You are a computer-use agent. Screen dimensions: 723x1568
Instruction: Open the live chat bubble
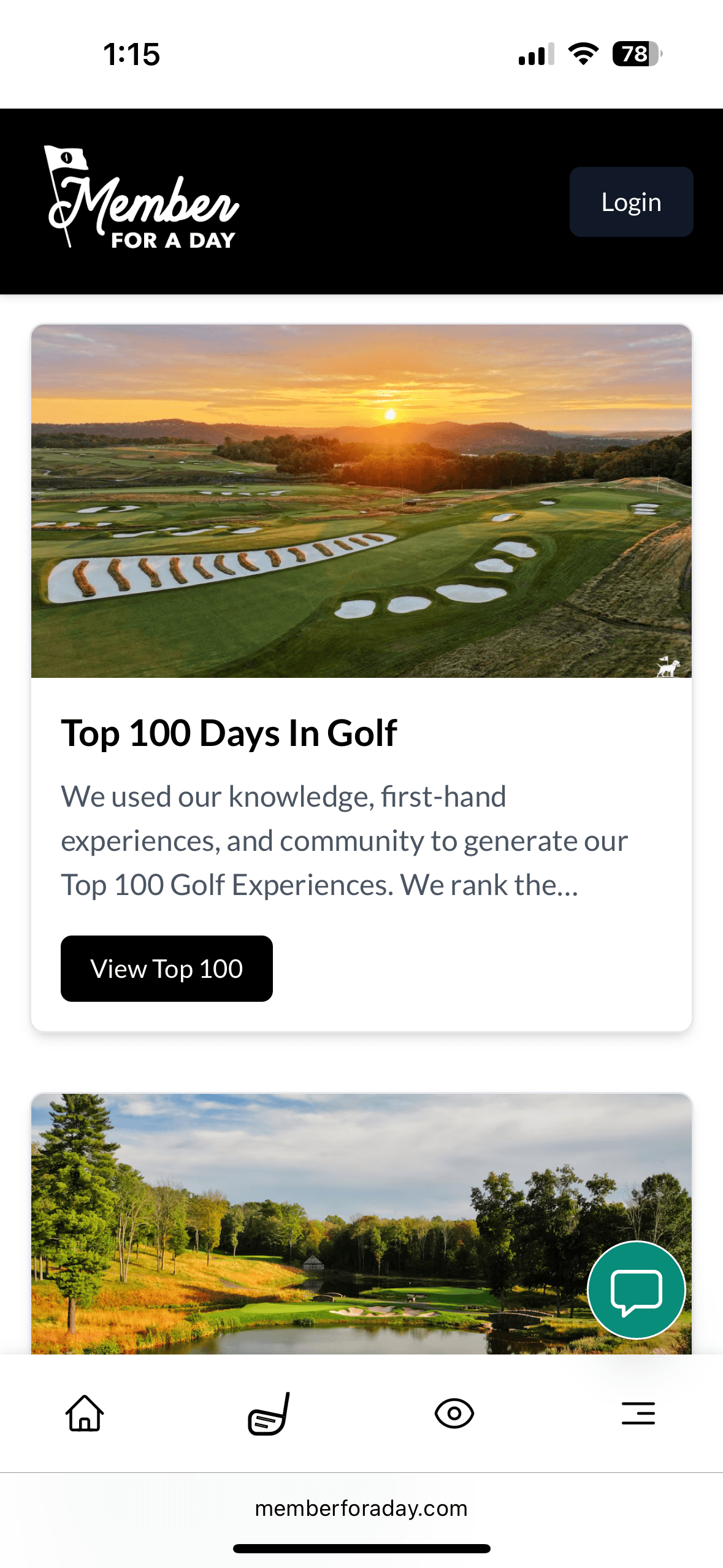point(636,1289)
